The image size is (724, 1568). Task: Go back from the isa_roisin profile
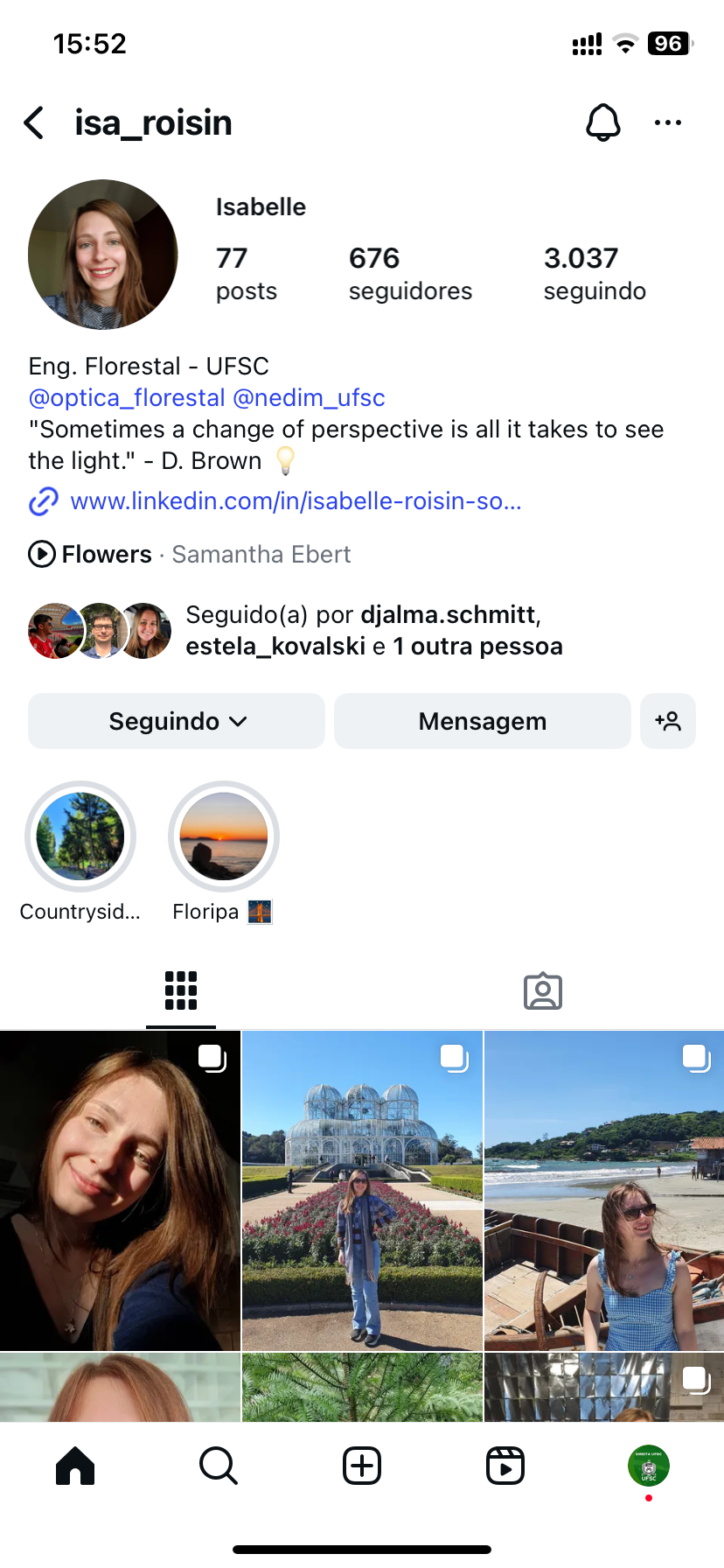(34, 123)
